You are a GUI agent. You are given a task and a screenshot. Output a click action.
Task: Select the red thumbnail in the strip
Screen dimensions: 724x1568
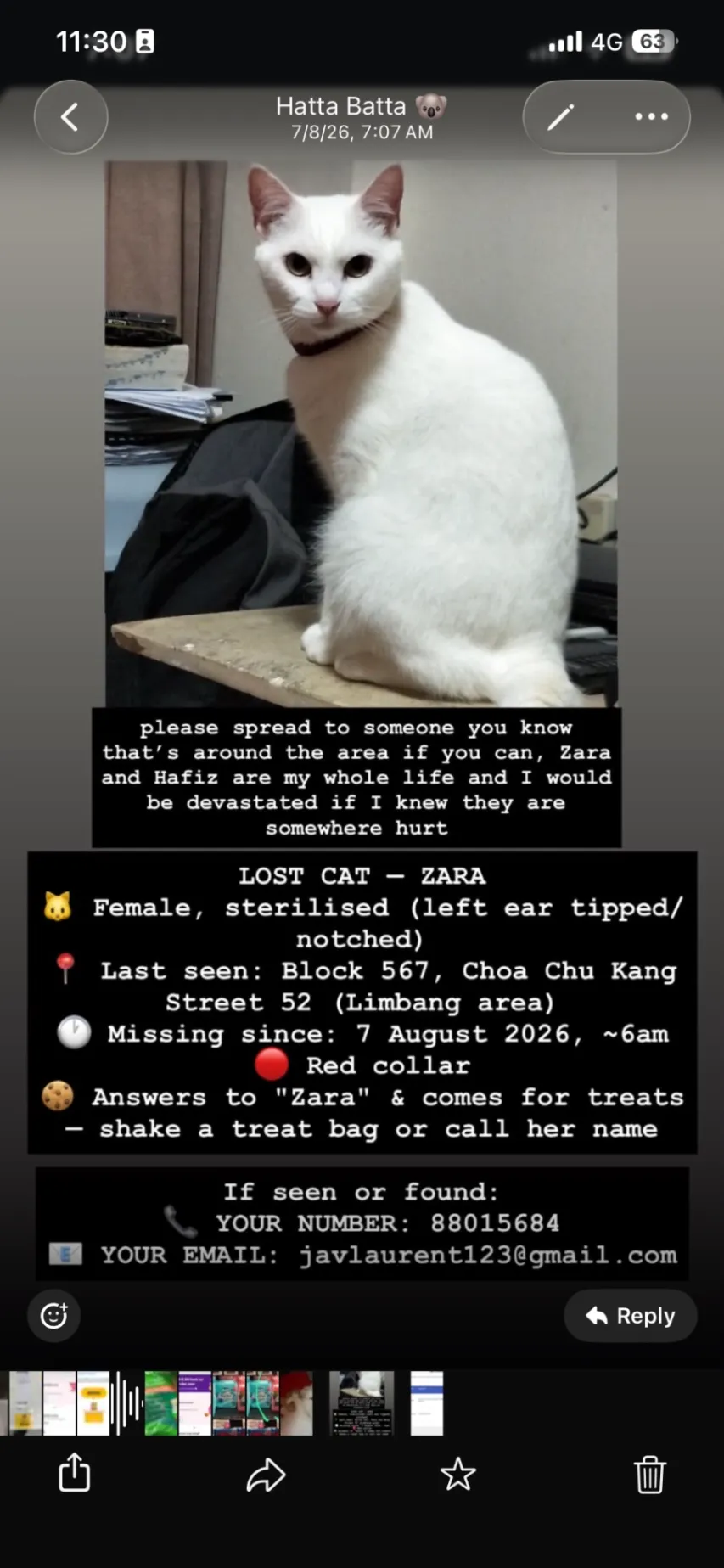pos(297,1403)
